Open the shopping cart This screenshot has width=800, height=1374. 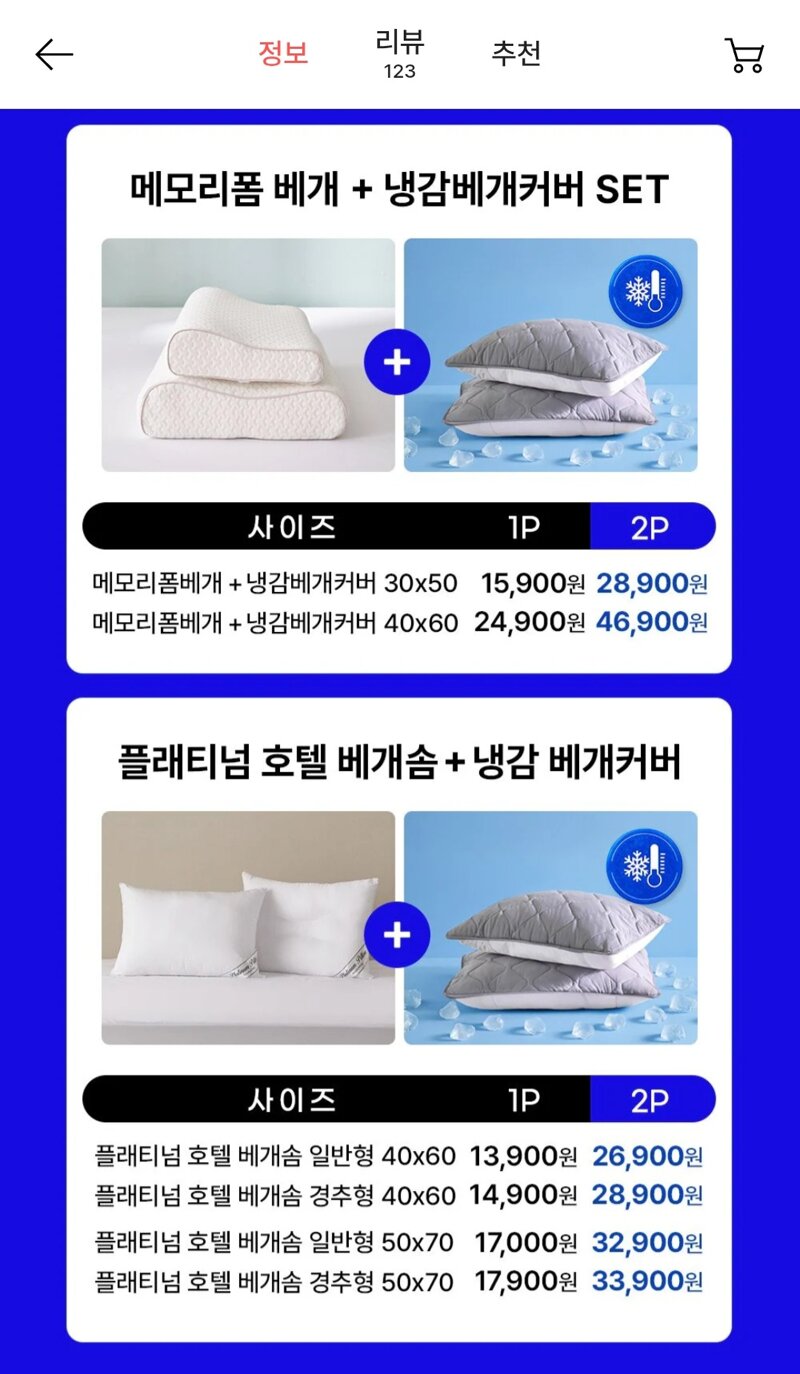pos(744,56)
